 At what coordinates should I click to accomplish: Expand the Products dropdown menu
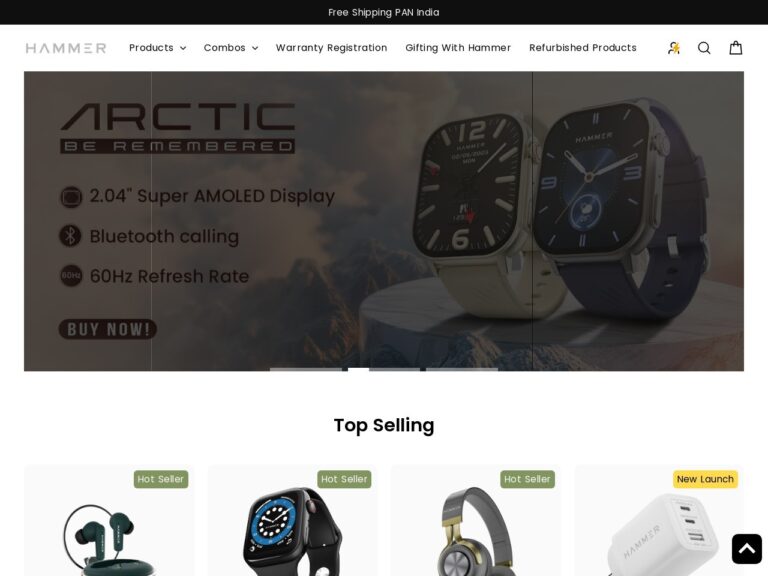157,48
